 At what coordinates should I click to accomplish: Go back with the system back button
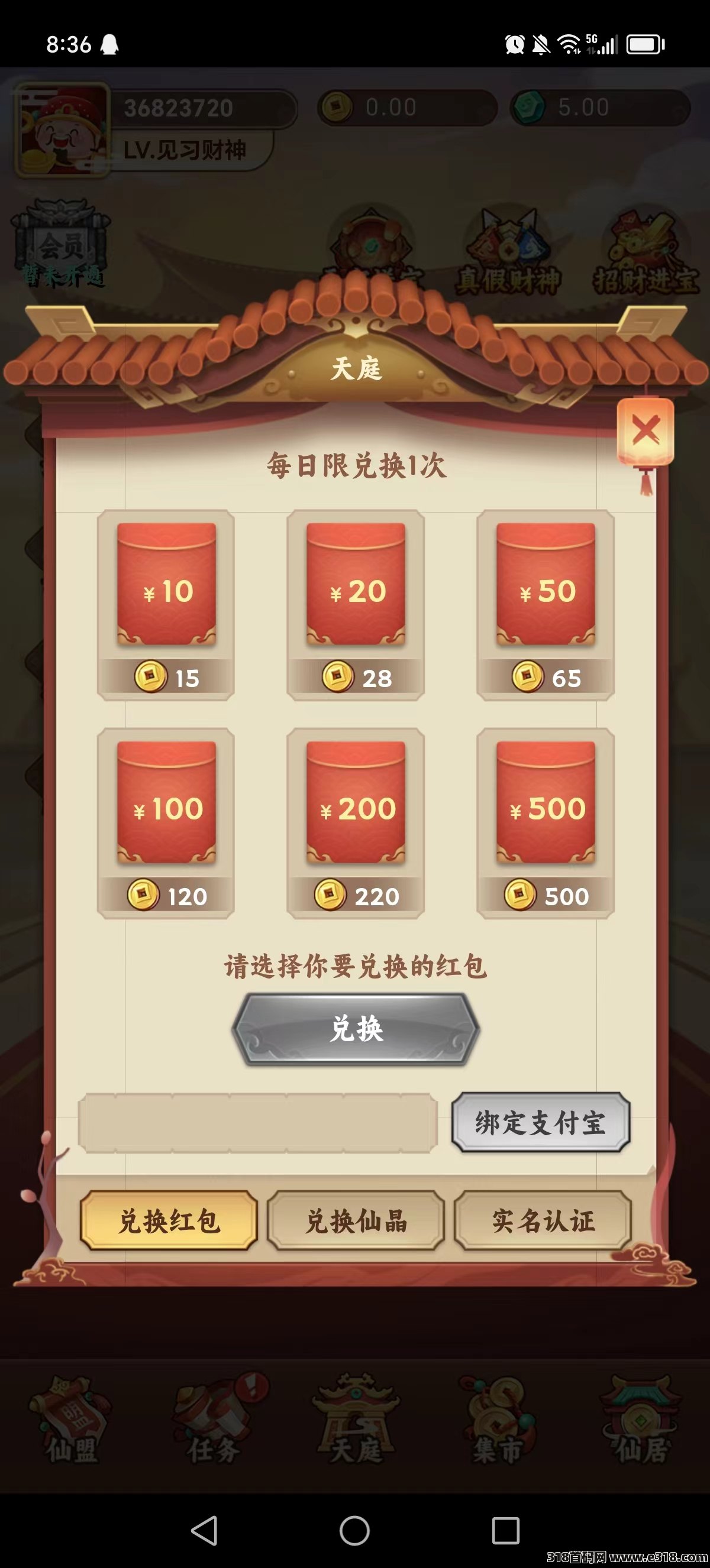pos(205,1530)
